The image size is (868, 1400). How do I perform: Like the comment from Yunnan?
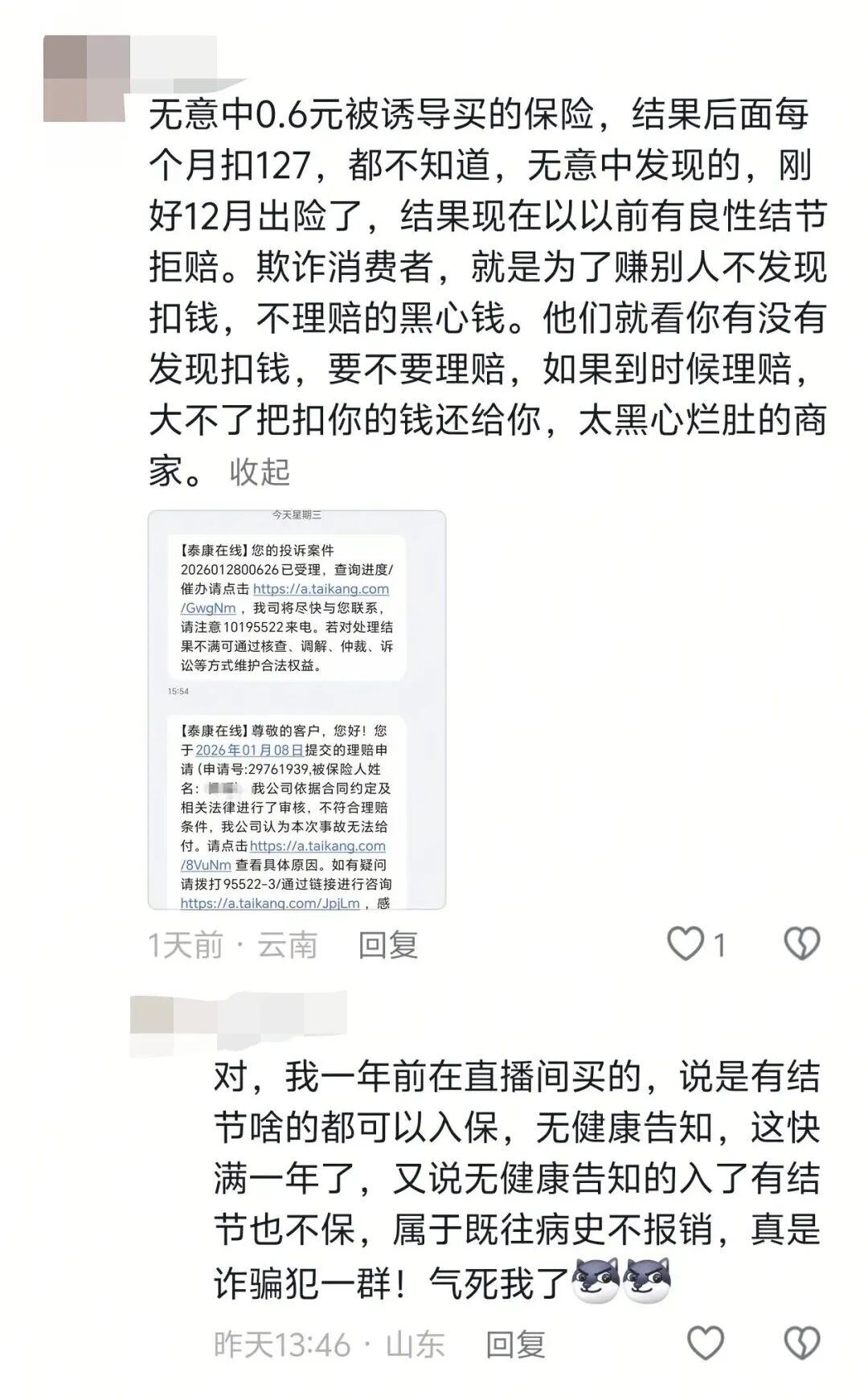click(x=686, y=944)
